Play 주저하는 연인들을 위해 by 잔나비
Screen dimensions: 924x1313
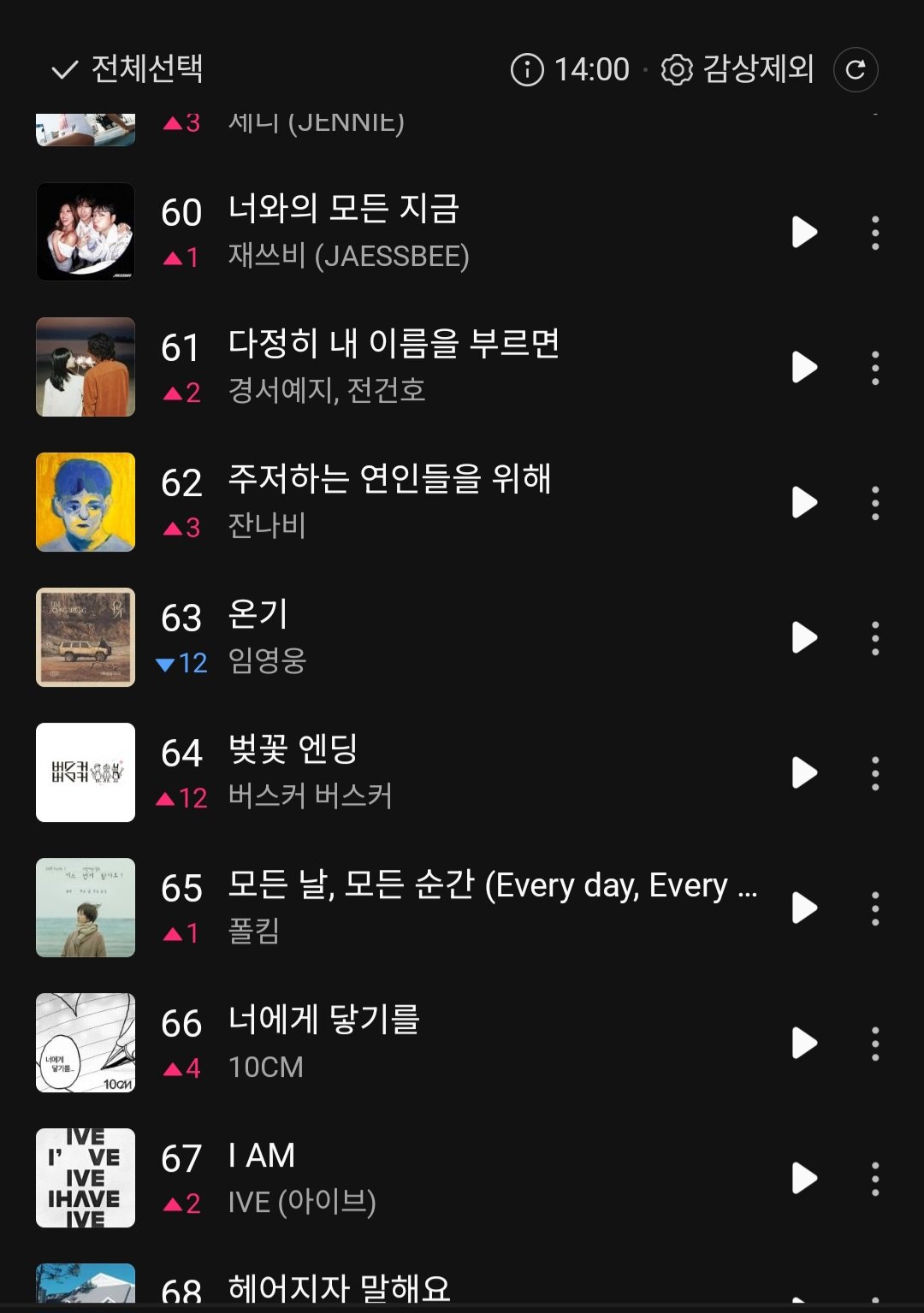[804, 502]
